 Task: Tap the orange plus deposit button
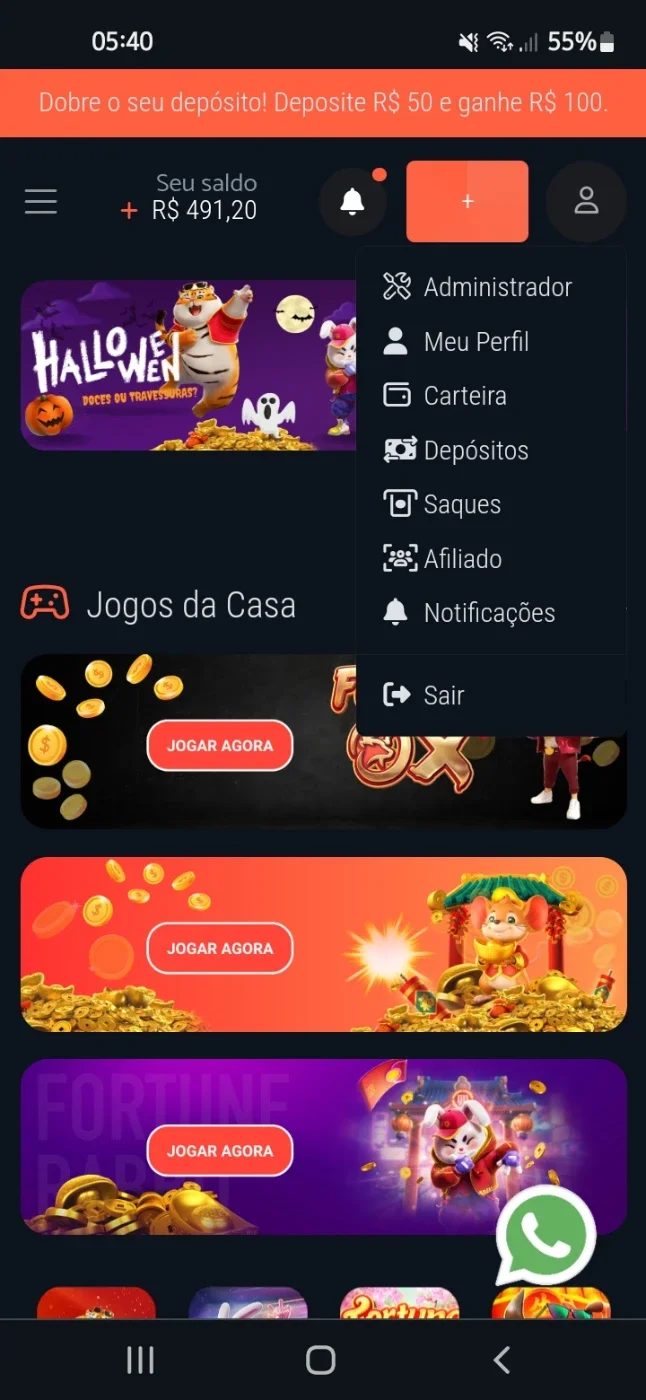[x=467, y=201]
